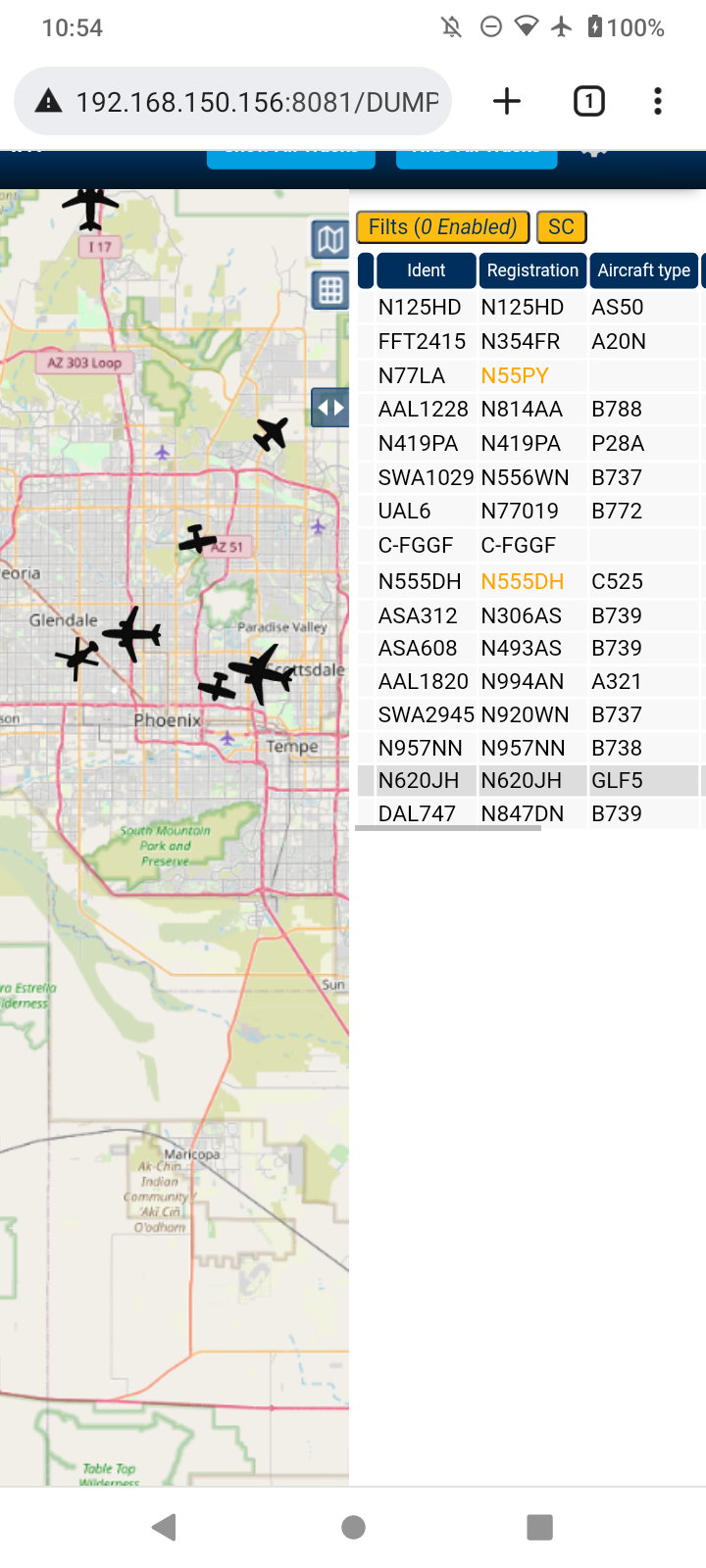Open the N55PY registration link

[515, 375]
